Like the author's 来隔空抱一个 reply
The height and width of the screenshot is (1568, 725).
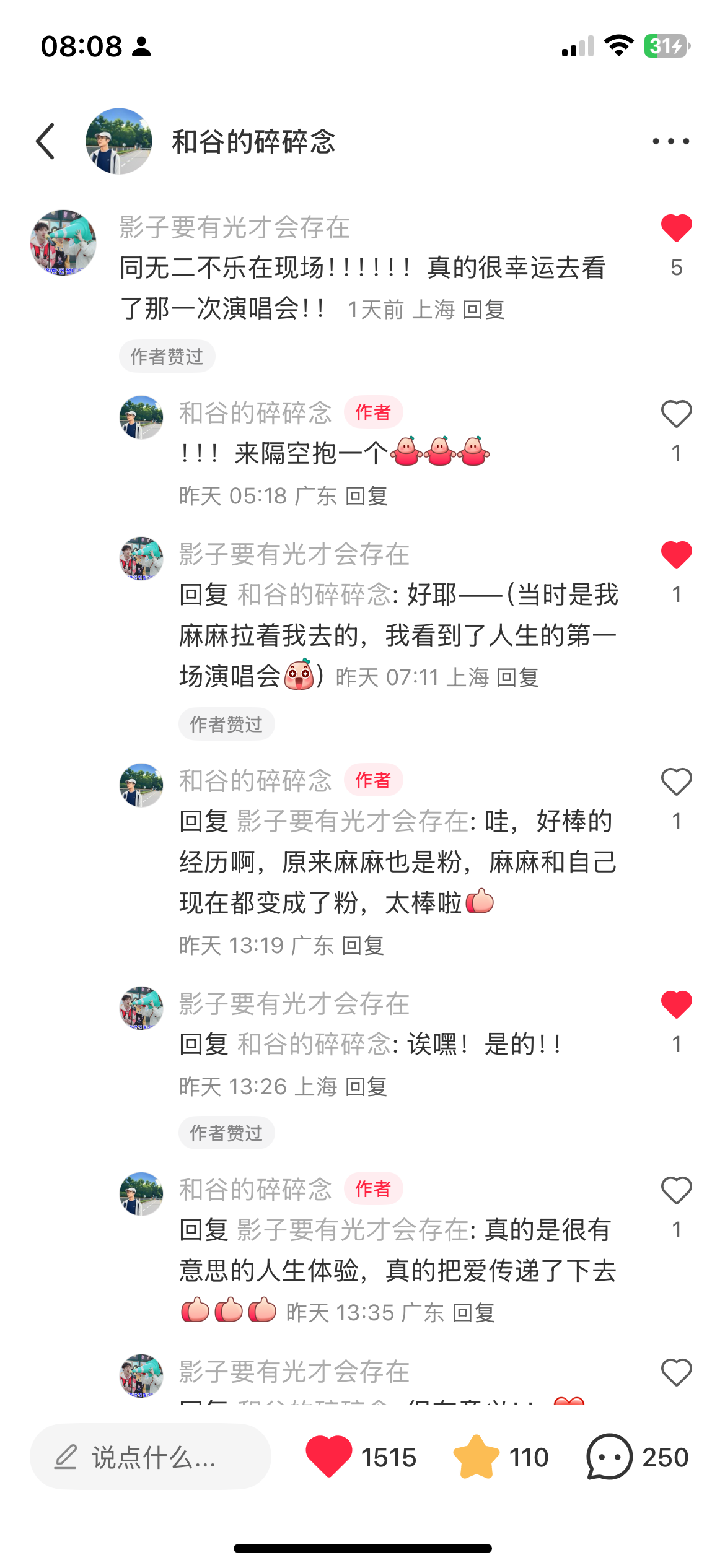[676, 414]
